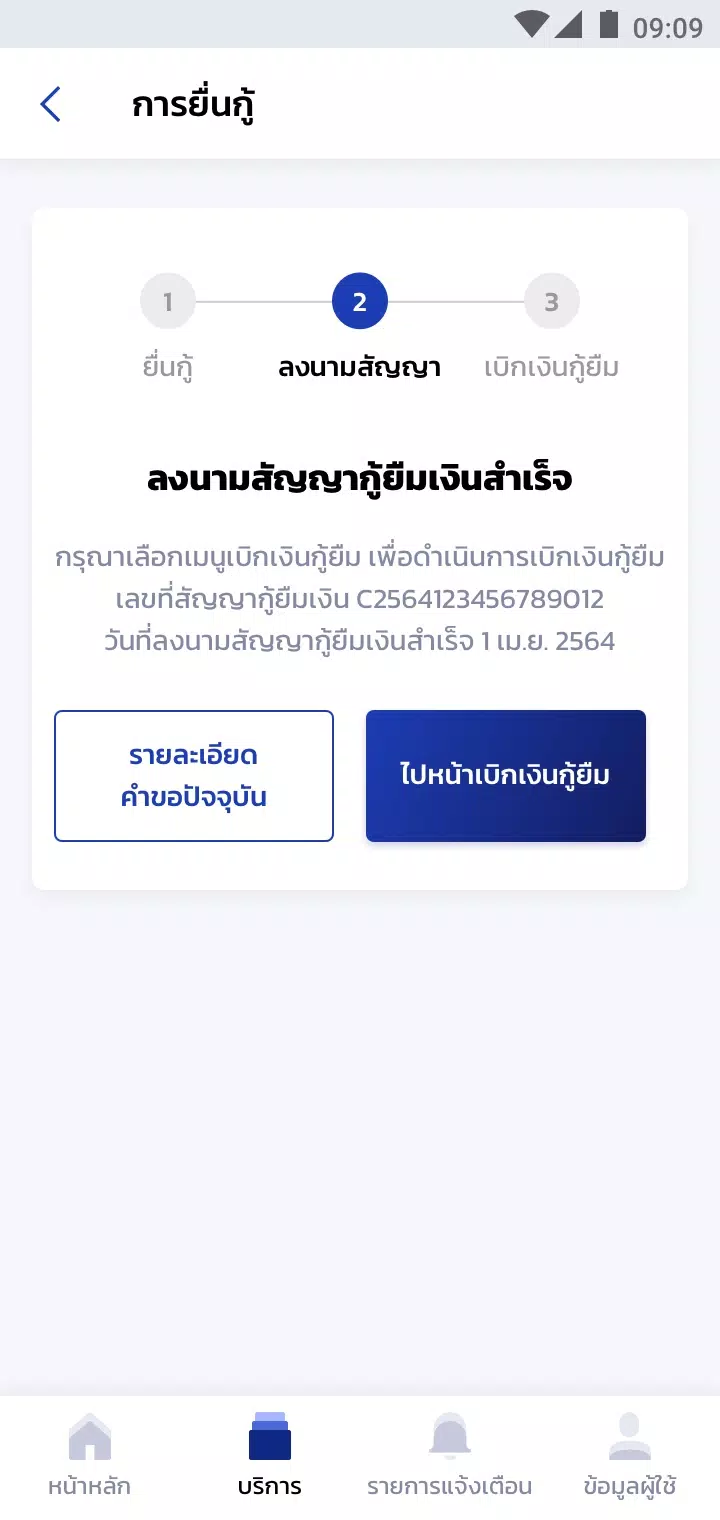This screenshot has height=1520, width=720.
Task: Open the รายการแจ้งเตือน notifications tab
Action: pyautogui.click(x=450, y=1455)
